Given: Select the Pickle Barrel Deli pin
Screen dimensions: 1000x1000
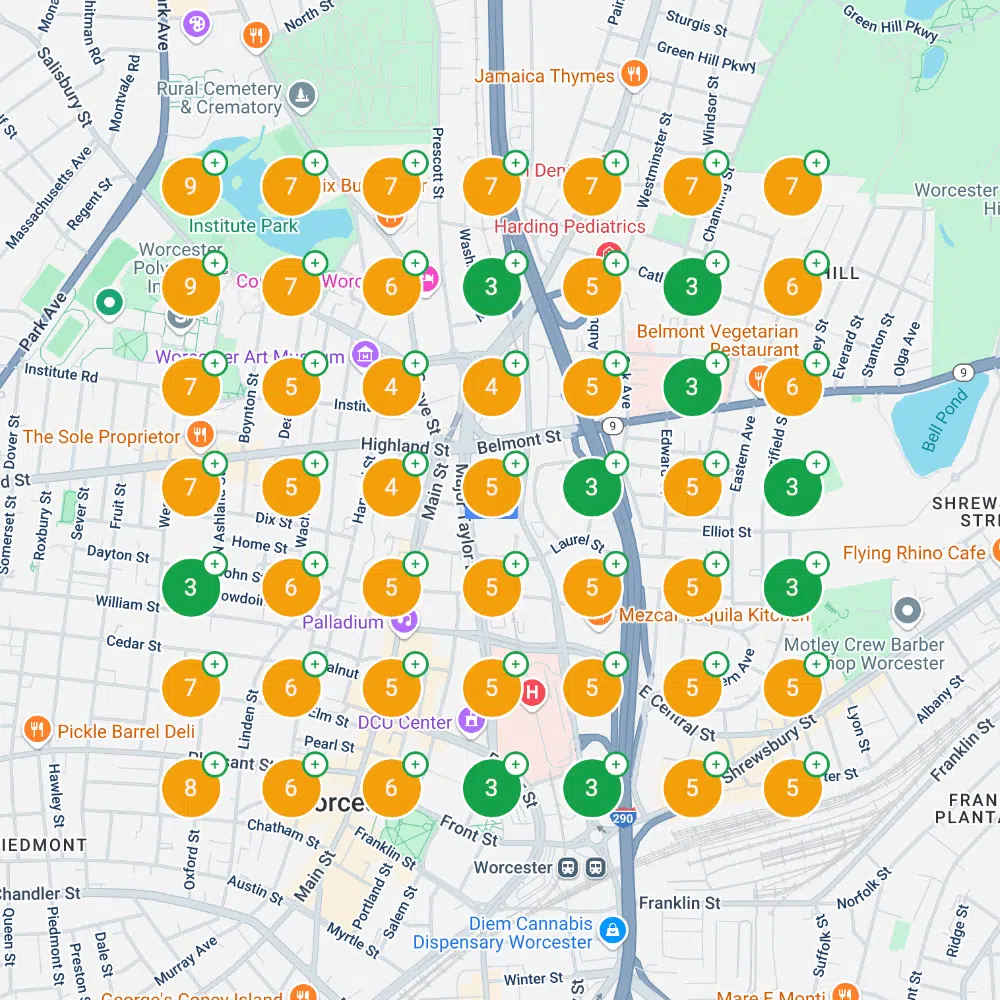Looking at the screenshot, I should pyautogui.click(x=38, y=729).
